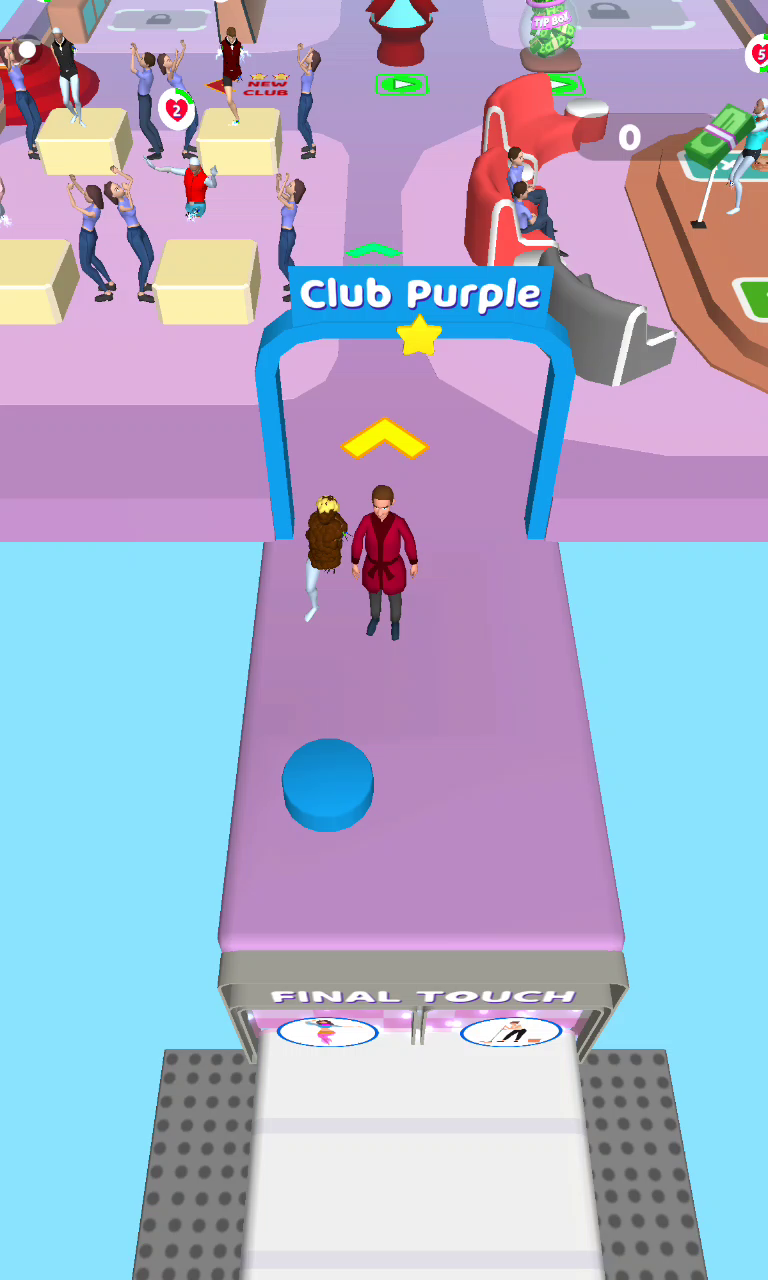Tap the green play button under the red chair
The image size is (768, 1280).
(x=402, y=85)
